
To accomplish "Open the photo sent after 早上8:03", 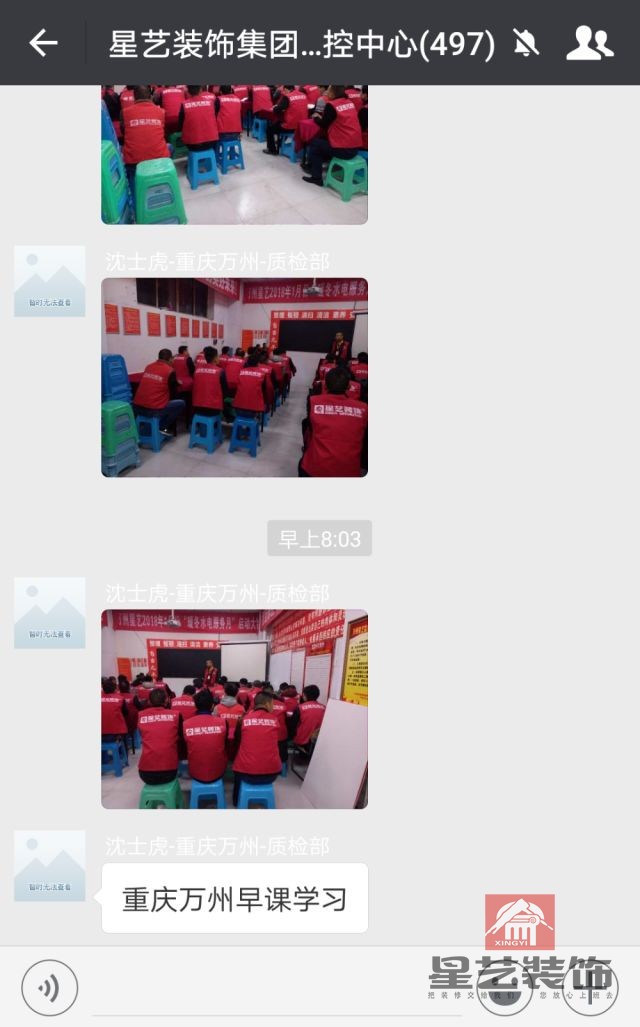I will click(234, 708).
